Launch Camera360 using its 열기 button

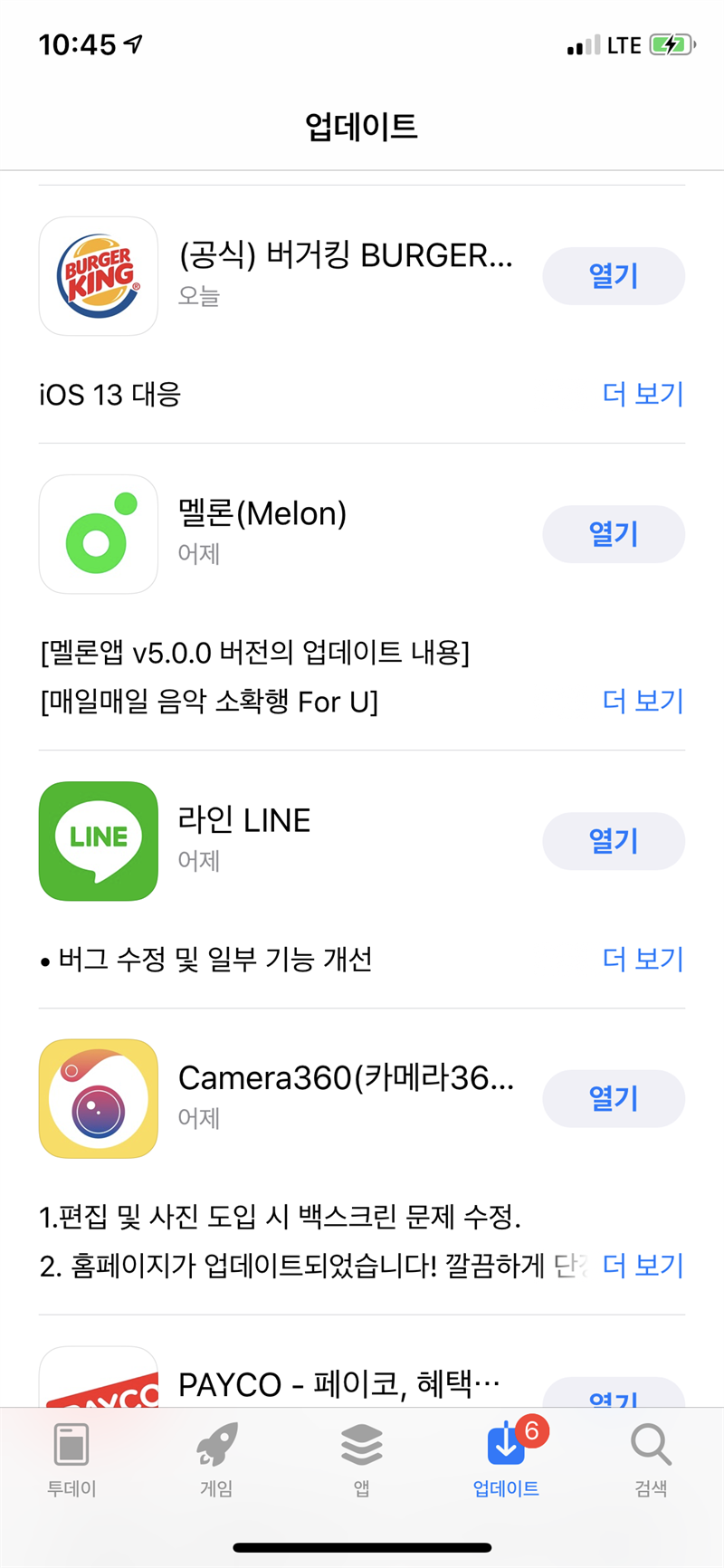coord(614,1098)
